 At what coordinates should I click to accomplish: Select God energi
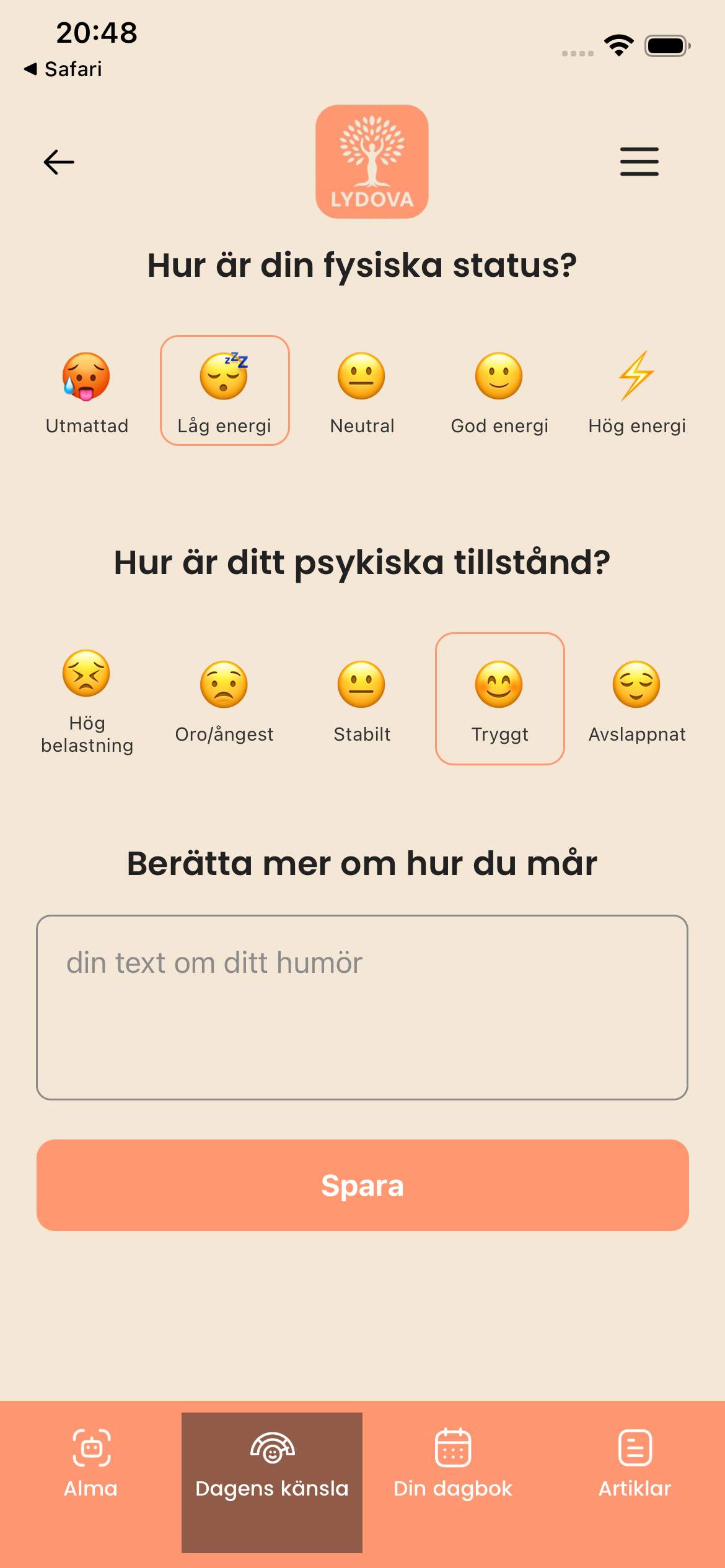click(x=499, y=391)
